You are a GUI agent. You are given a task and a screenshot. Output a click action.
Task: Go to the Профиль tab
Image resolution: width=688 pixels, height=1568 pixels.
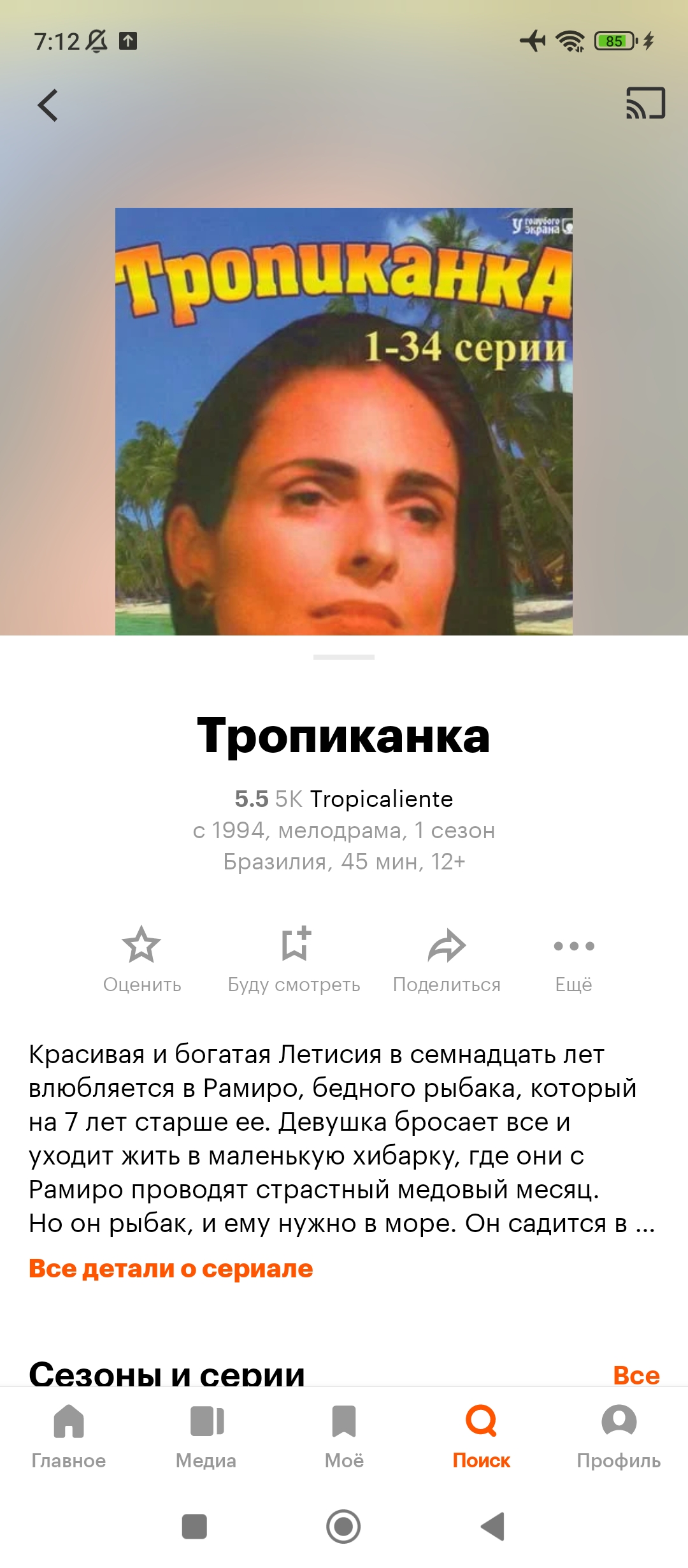(619, 1434)
